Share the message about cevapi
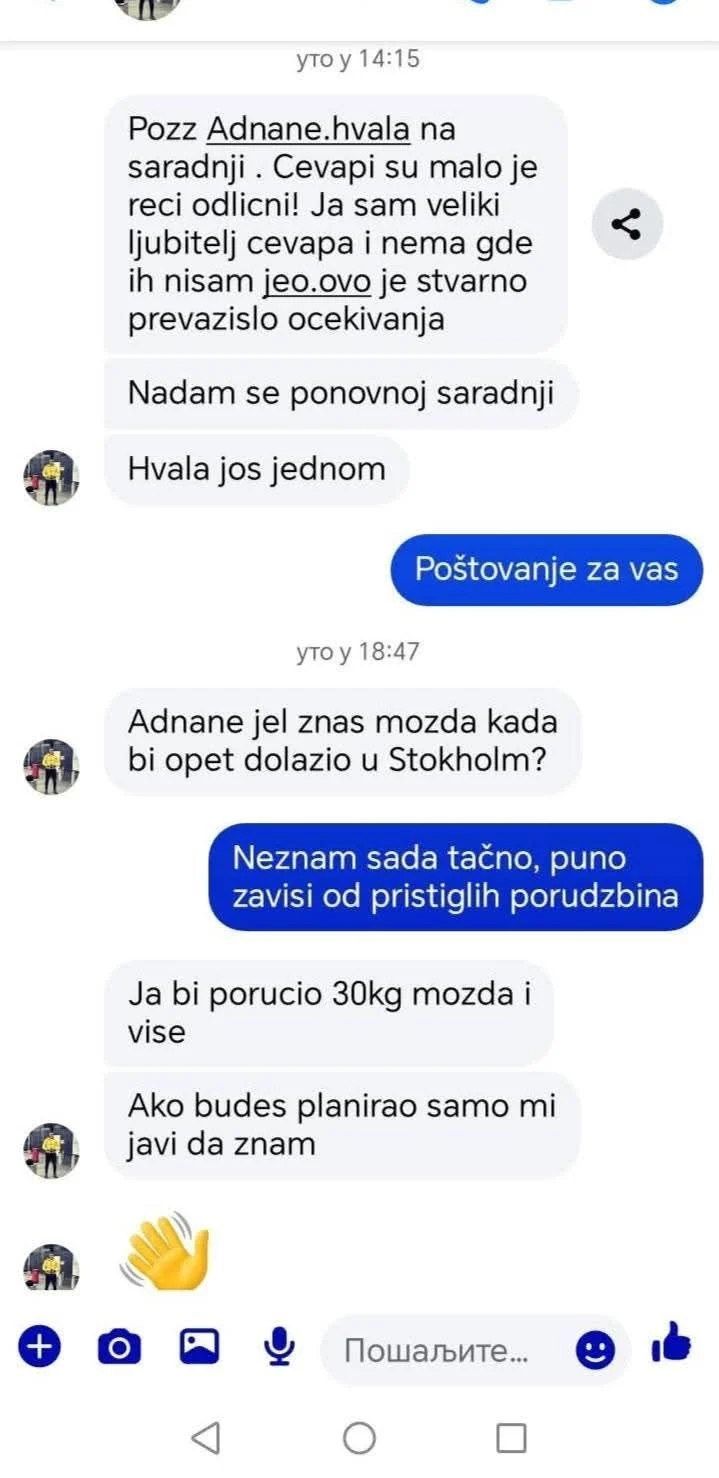 pos(626,225)
